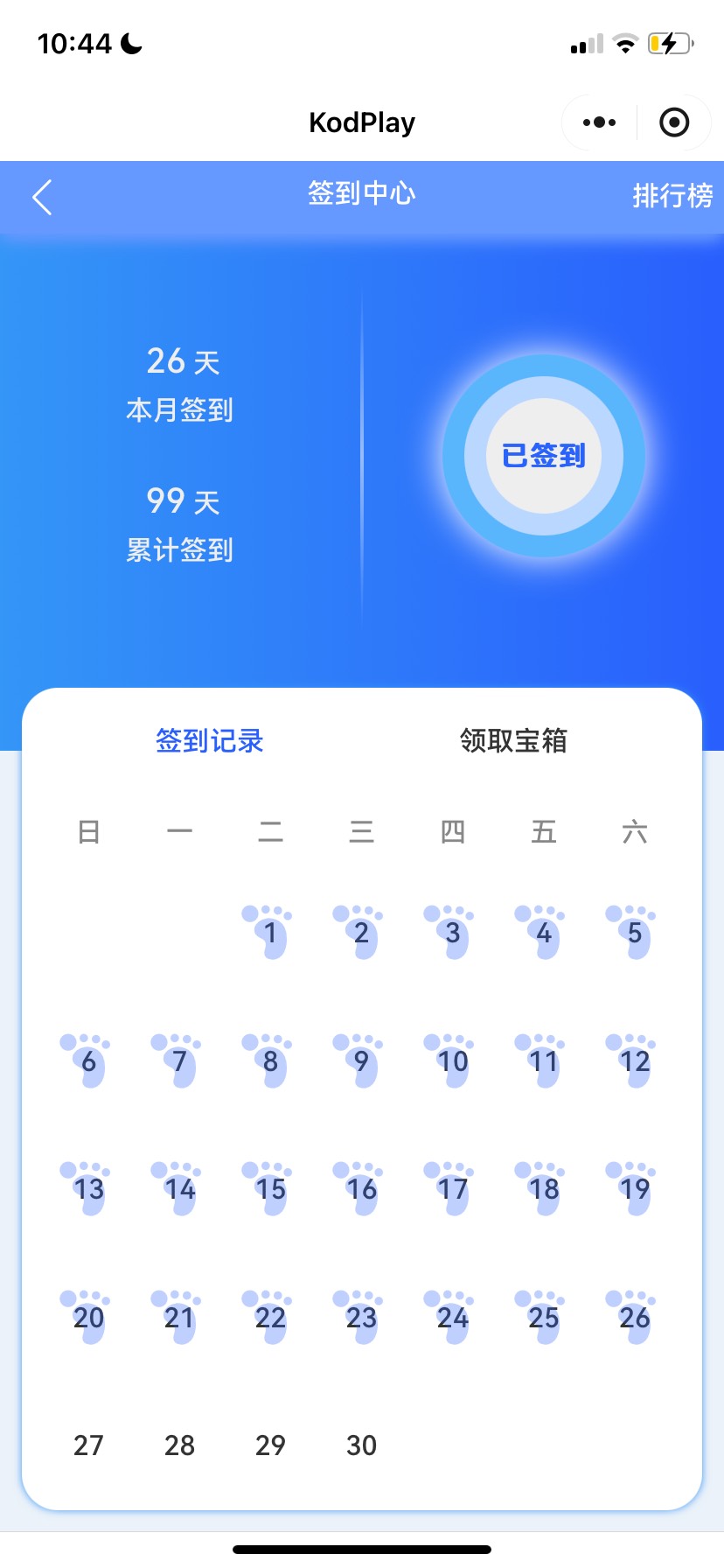This screenshot has height=1568, width=724.
Task: Switch to the 领取宝箱 tab
Action: pos(513,740)
